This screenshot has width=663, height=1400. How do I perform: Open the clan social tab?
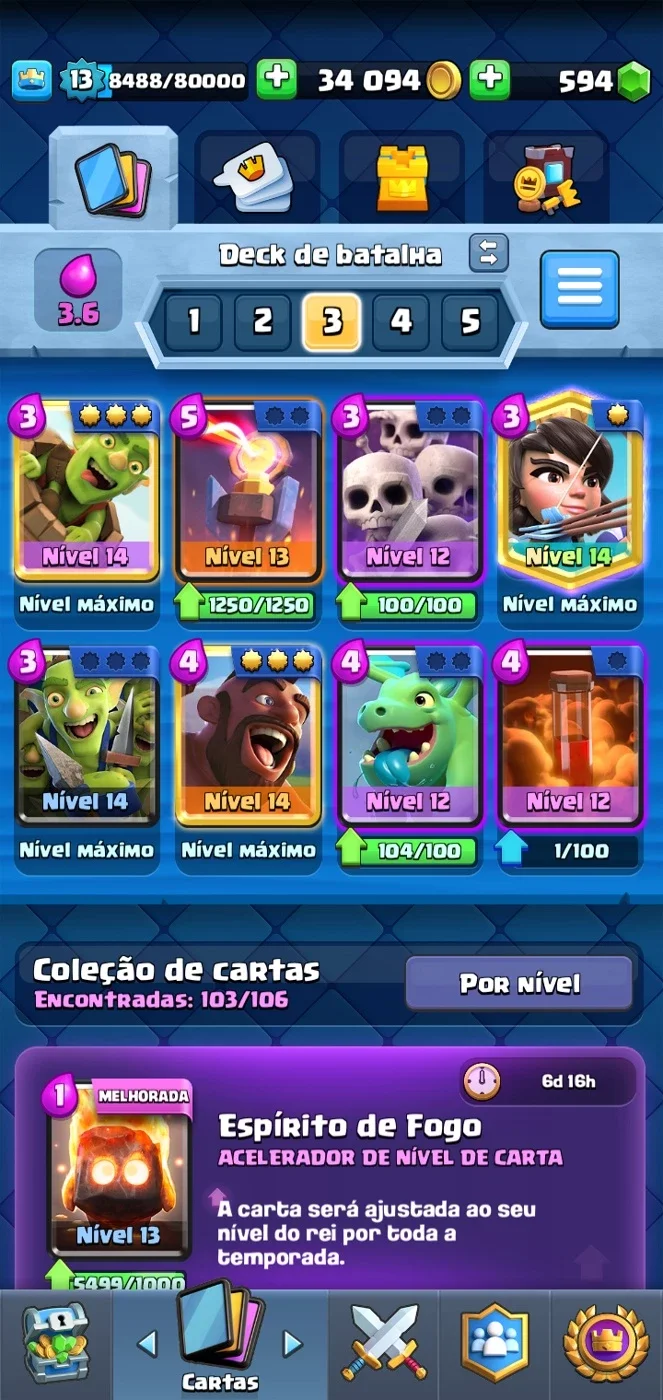coord(494,1344)
